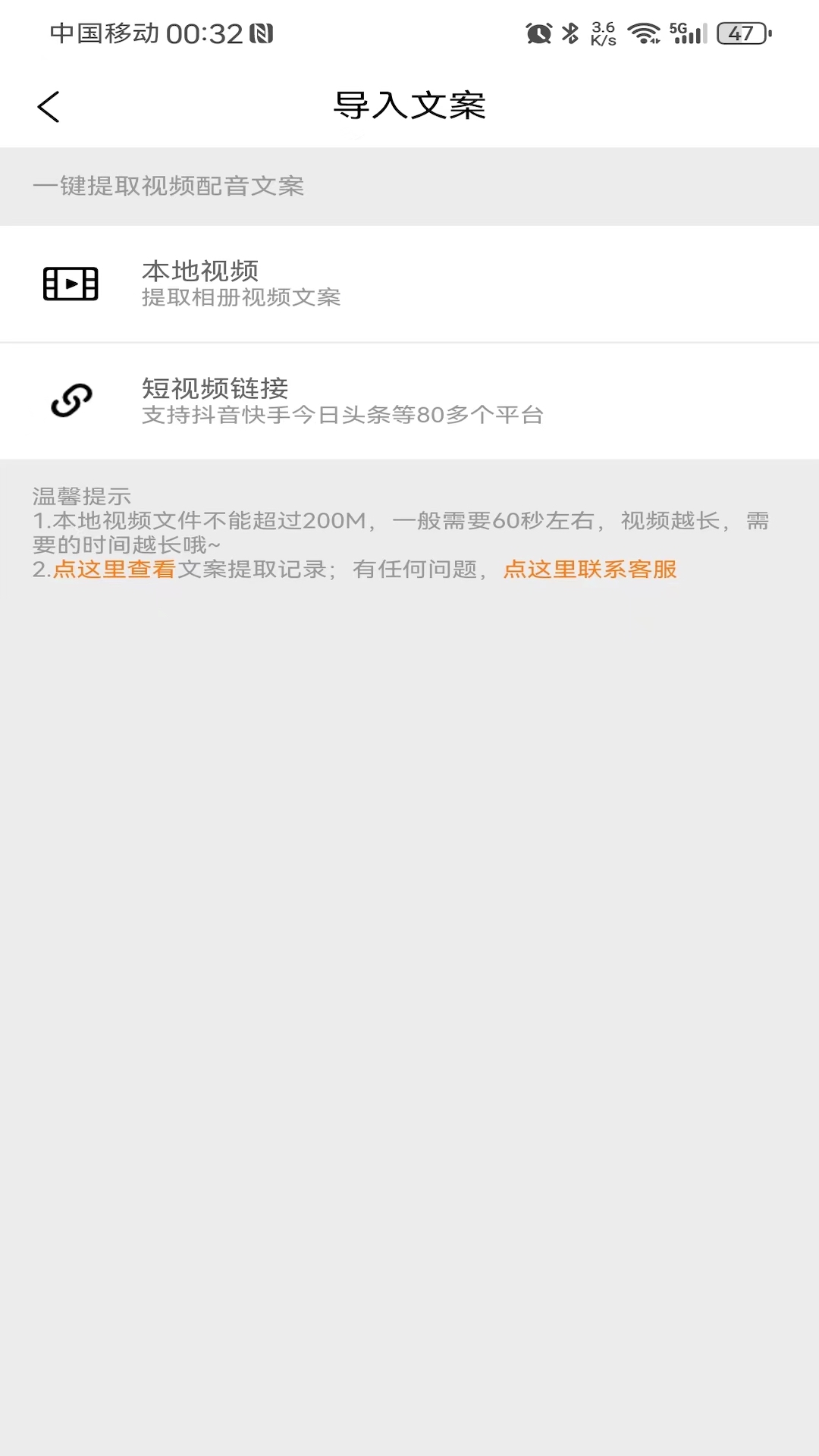Tap the local video film icon
This screenshot has width=819, height=1456.
pyautogui.click(x=72, y=284)
